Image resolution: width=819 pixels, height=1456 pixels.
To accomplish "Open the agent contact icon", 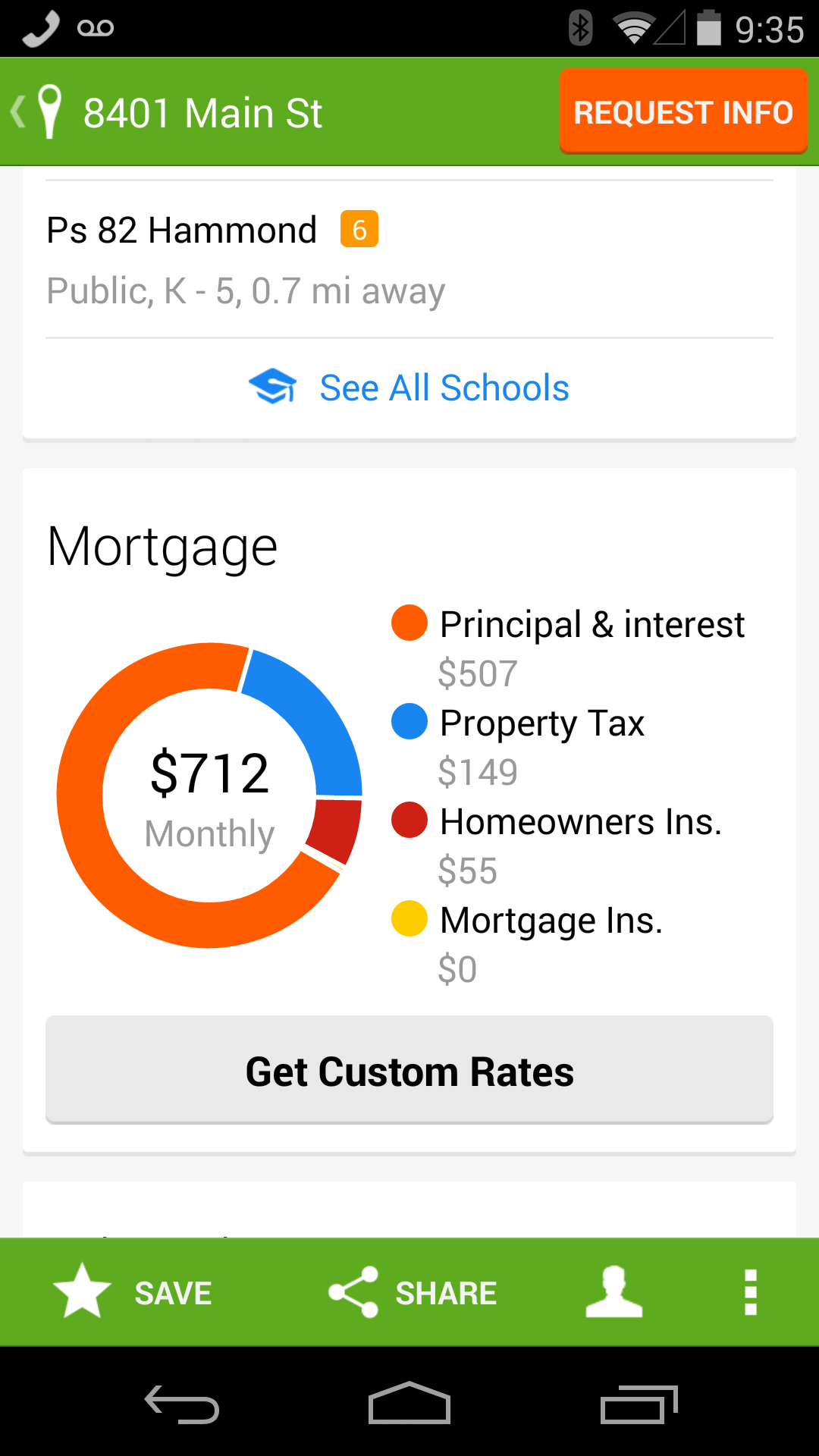I will pyautogui.click(x=613, y=1292).
